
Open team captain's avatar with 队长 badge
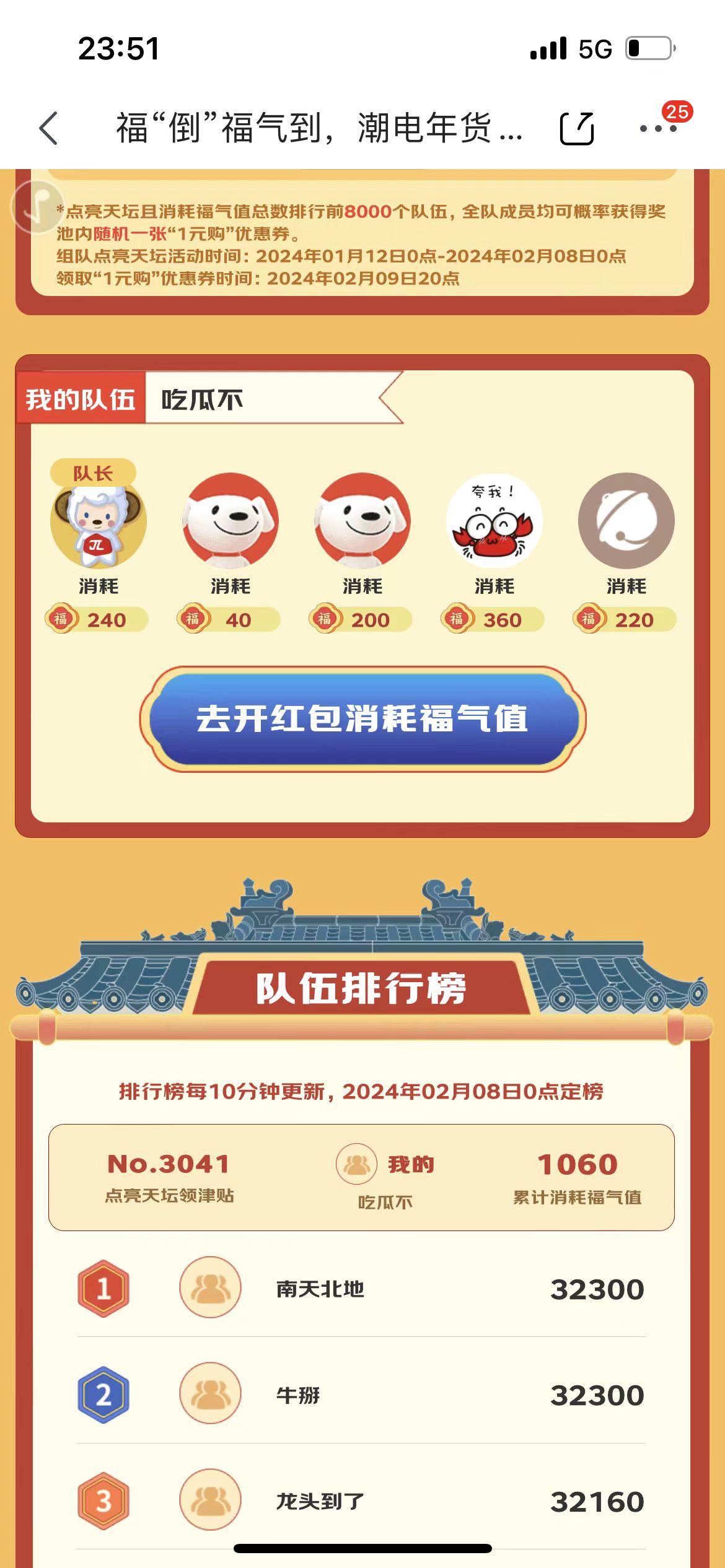99,521
